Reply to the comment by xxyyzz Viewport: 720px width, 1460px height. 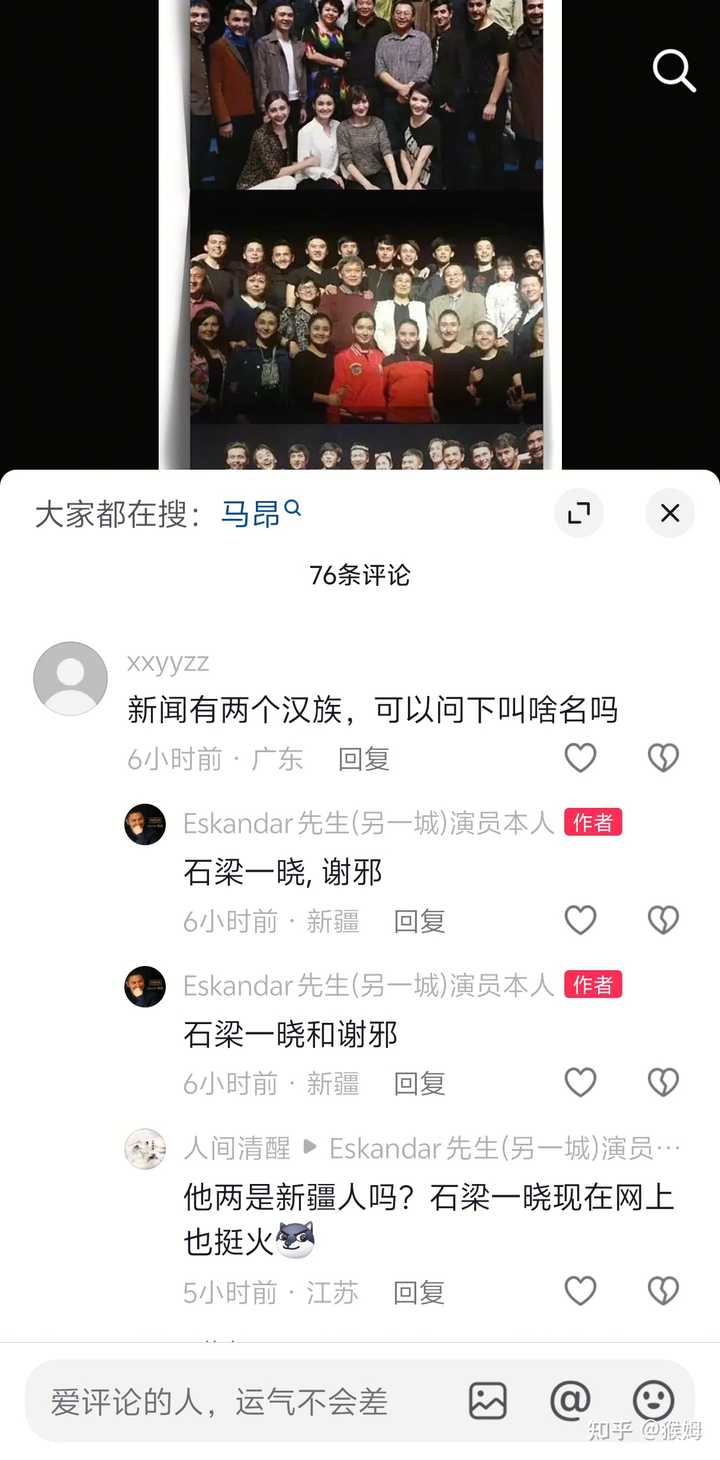coord(363,759)
